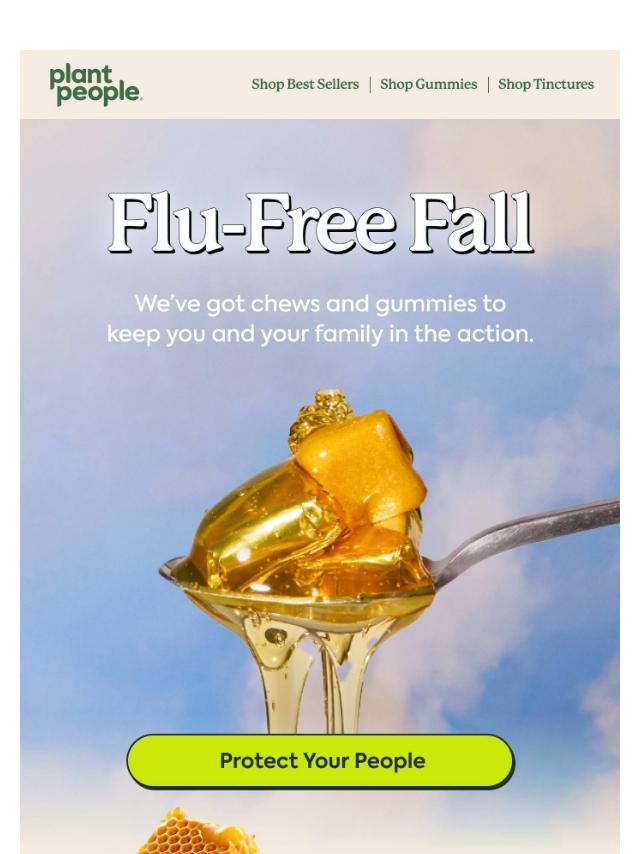Screen dimensions: 640x854
Task: Tap the Protect Your People button
Action: click(x=321, y=761)
